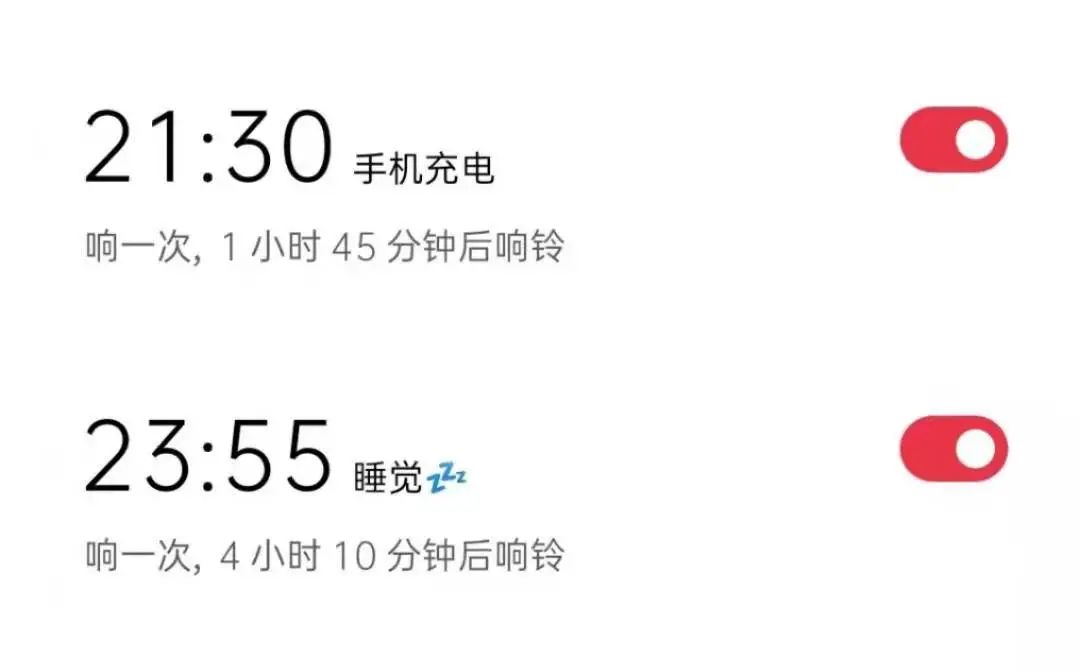Disable the 21:30 手机充电 alarm toggle
1080x672 pixels.
tap(953, 140)
